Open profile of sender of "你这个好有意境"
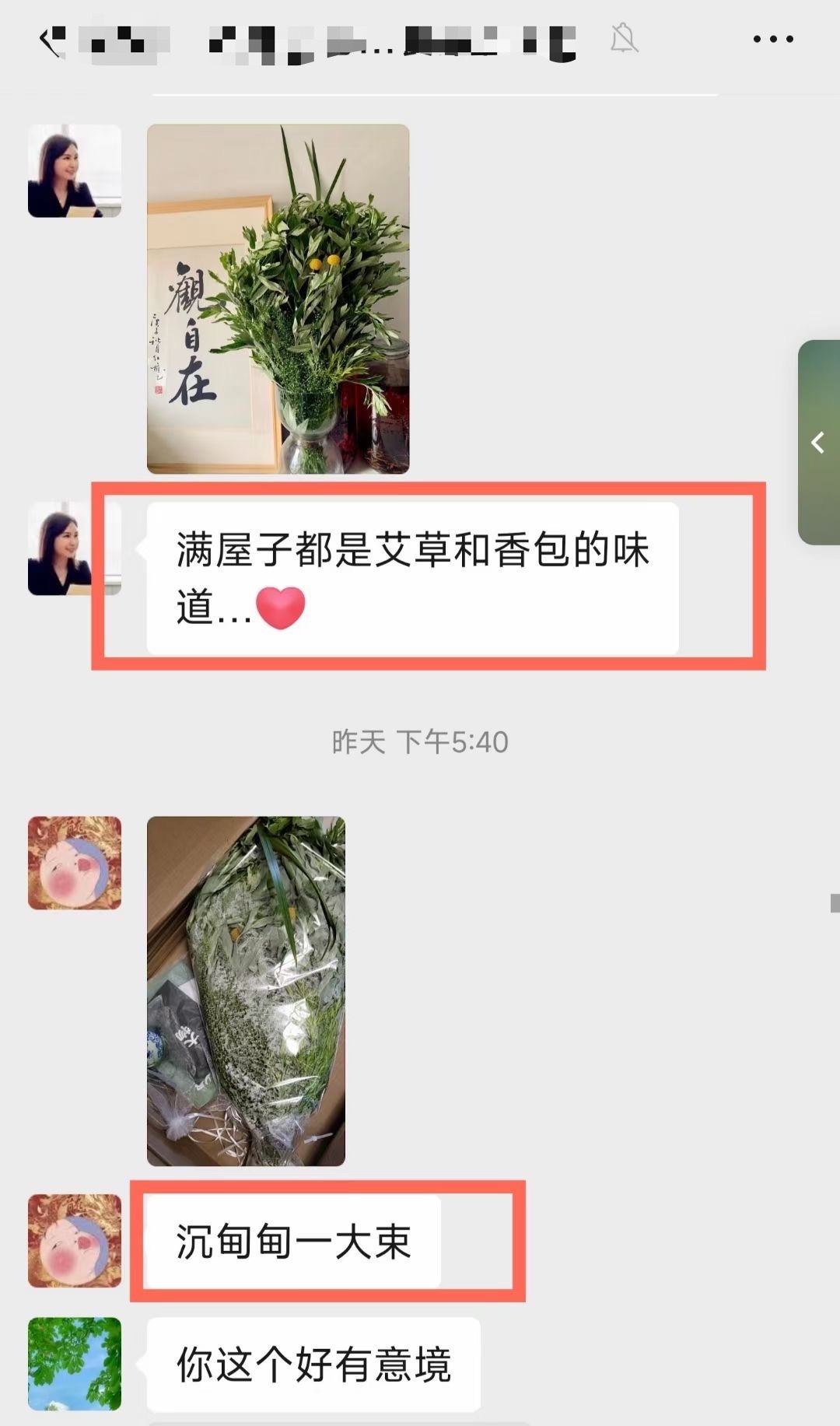This screenshot has width=840, height=1426. [75, 1363]
